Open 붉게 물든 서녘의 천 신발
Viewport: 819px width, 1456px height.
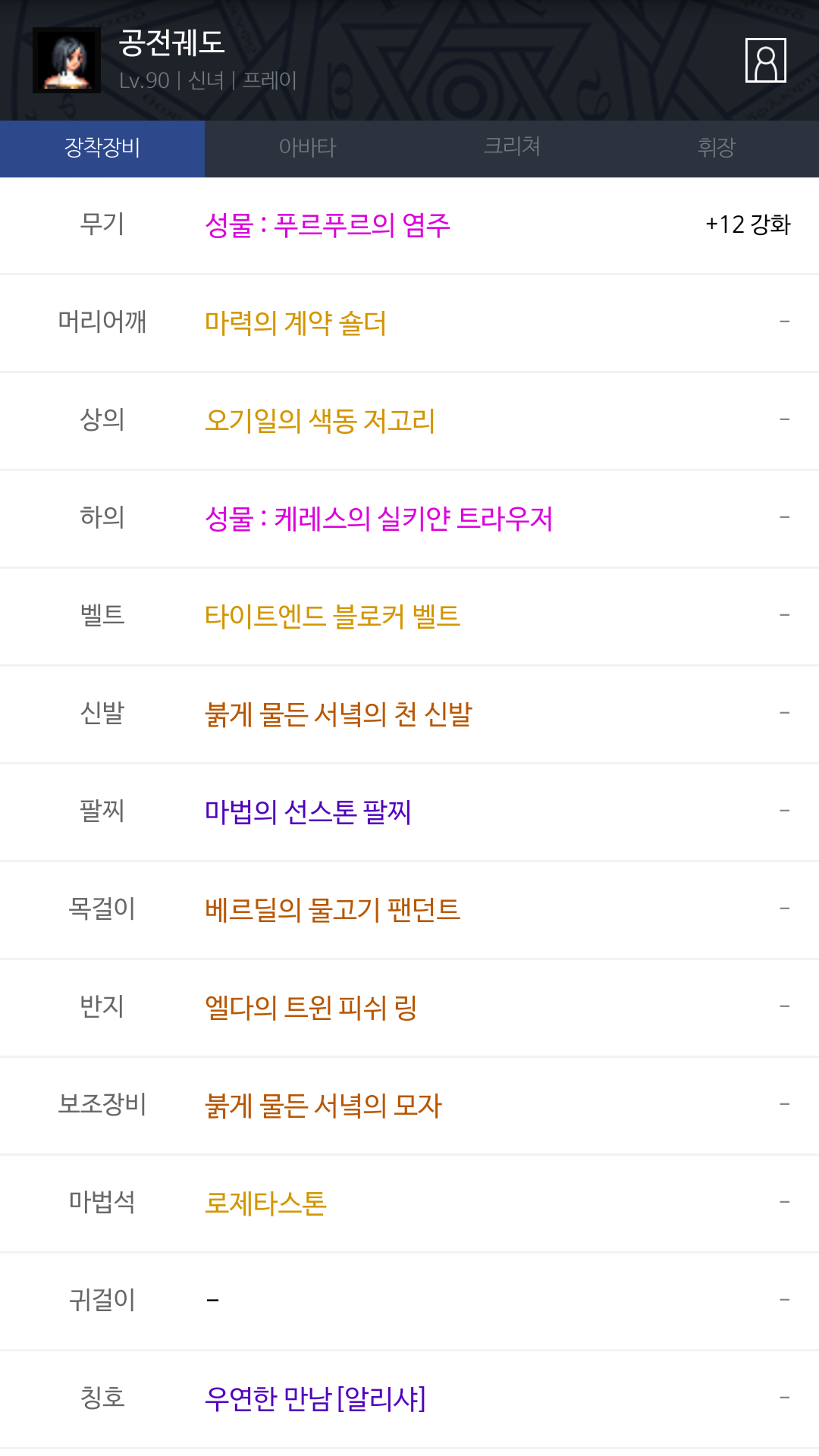338,714
